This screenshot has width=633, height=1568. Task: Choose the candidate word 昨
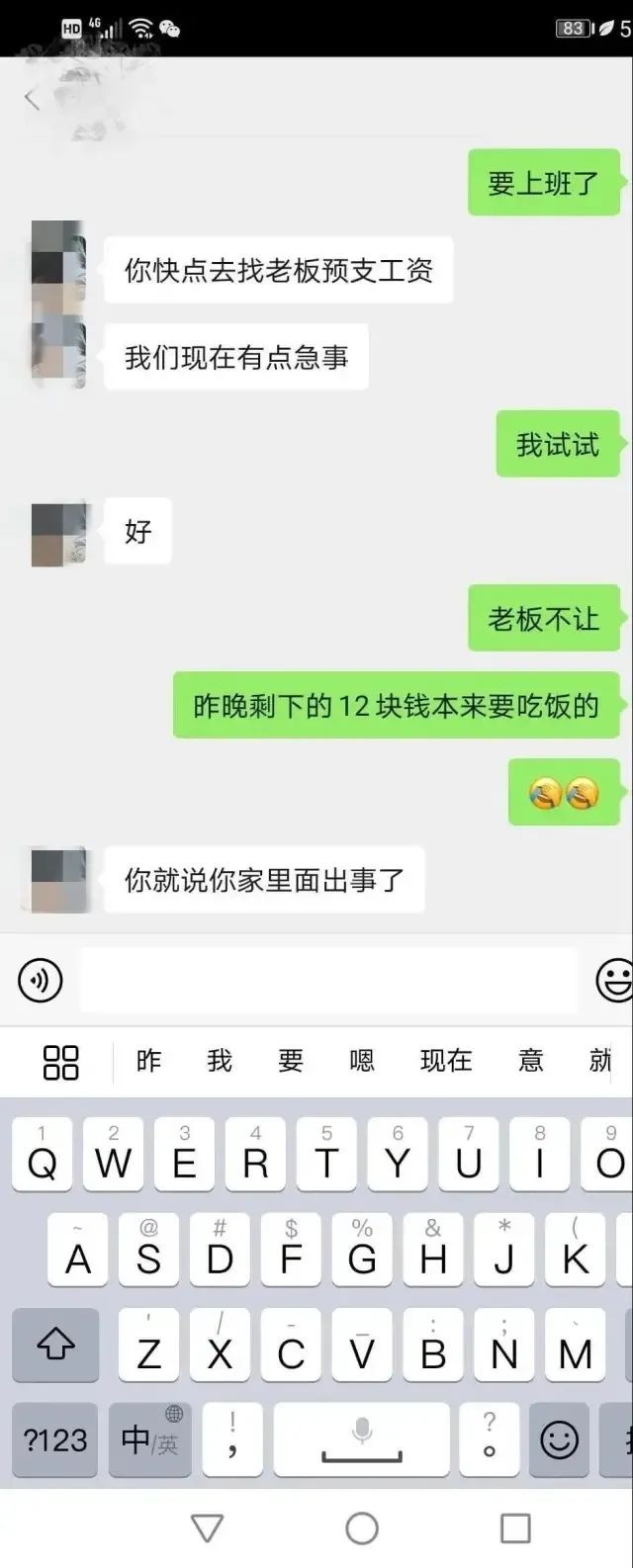pos(148,1061)
